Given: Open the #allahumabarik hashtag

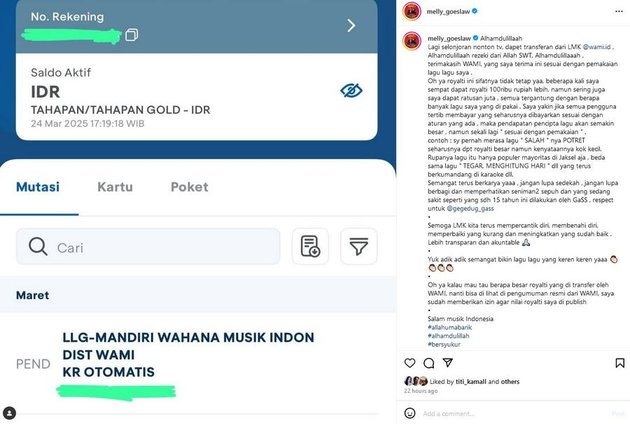Looking at the screenshot, I should 443,326.
